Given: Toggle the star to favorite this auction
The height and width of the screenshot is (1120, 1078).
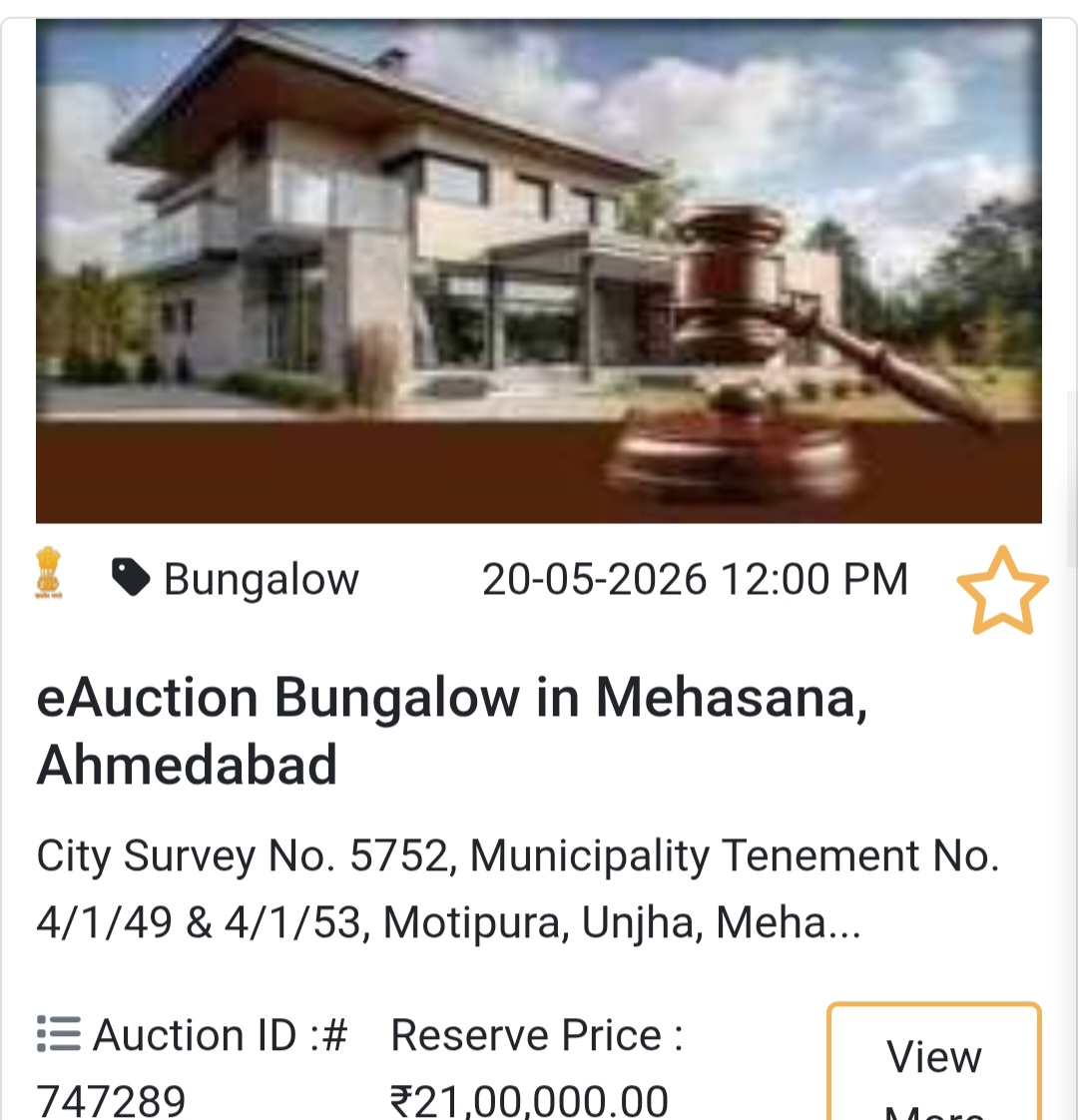Looking at the screenshot, I should click(1005, 591).
